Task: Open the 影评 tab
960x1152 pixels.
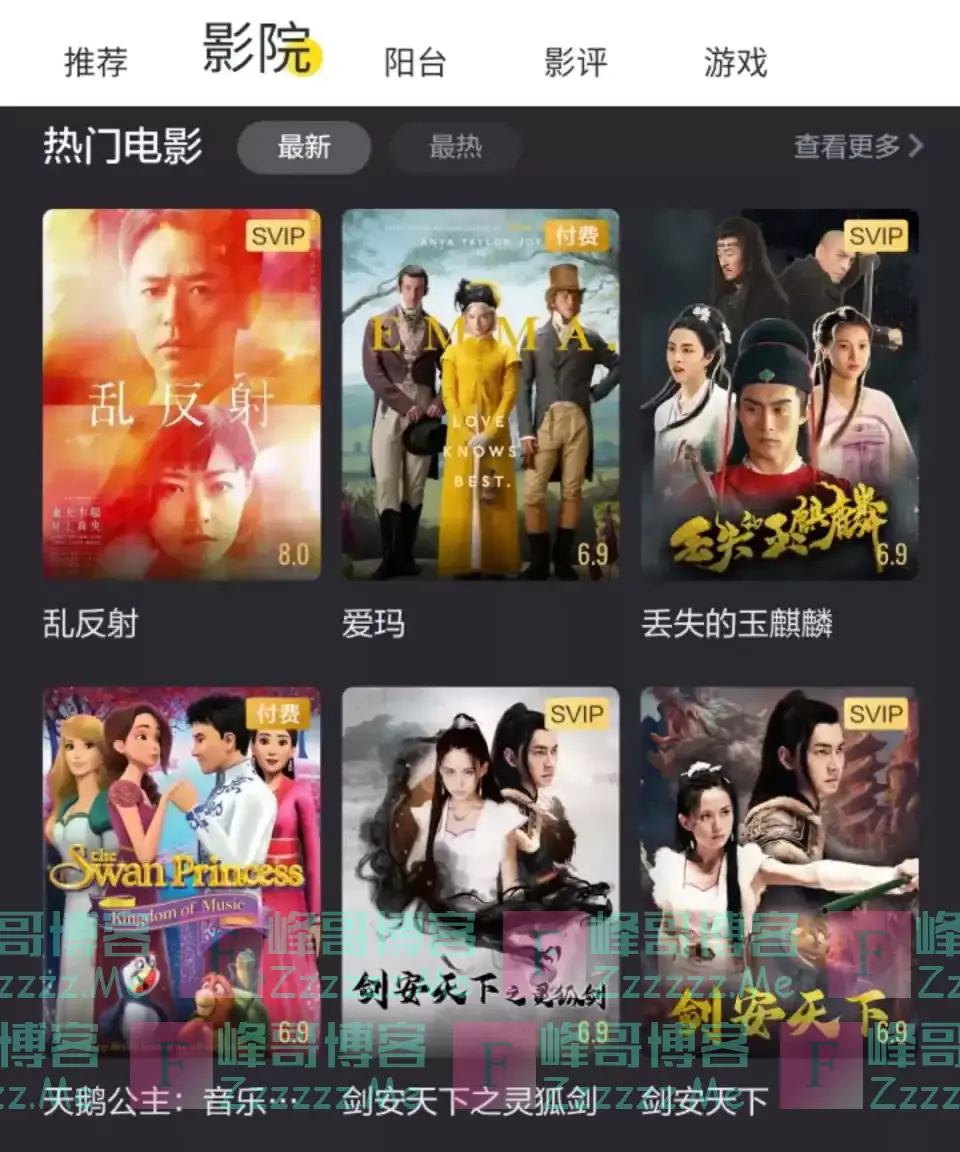Action: (575, 62)
